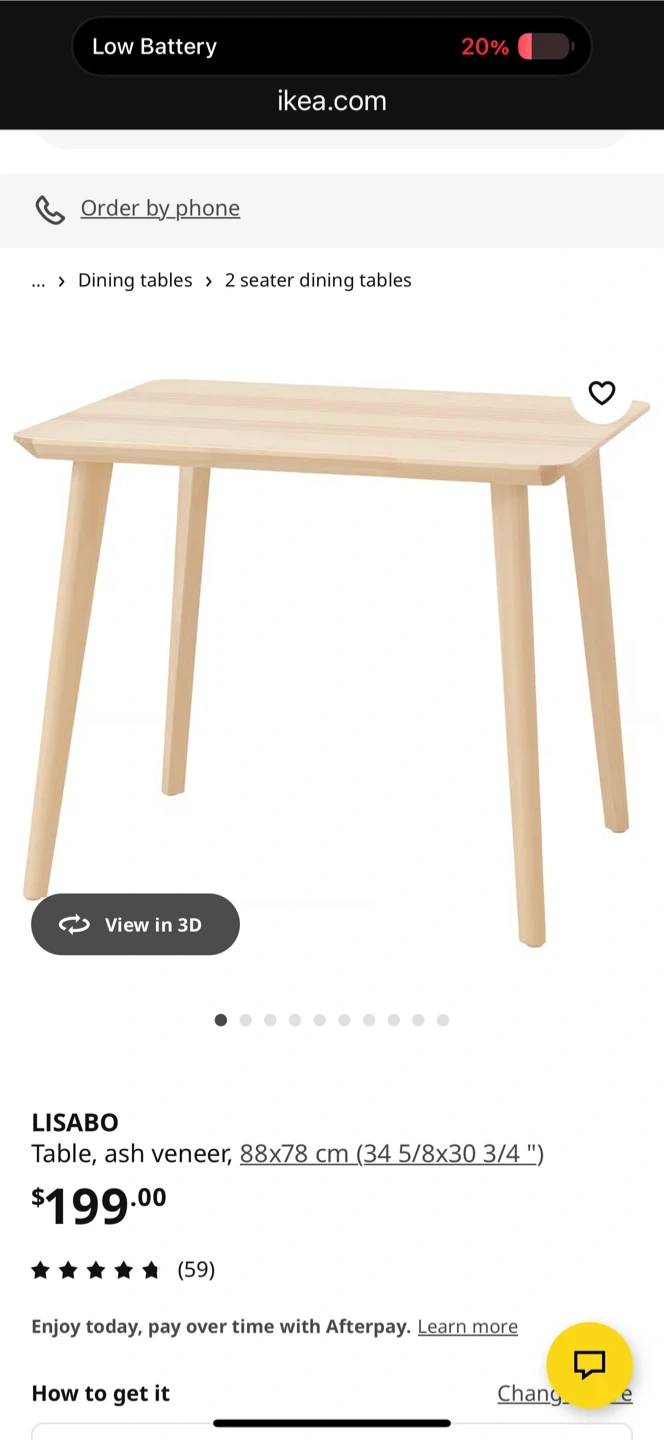The image size is (664, 1440).
Task: Open the 88x78 cm size link
Action: [391, 1153]
